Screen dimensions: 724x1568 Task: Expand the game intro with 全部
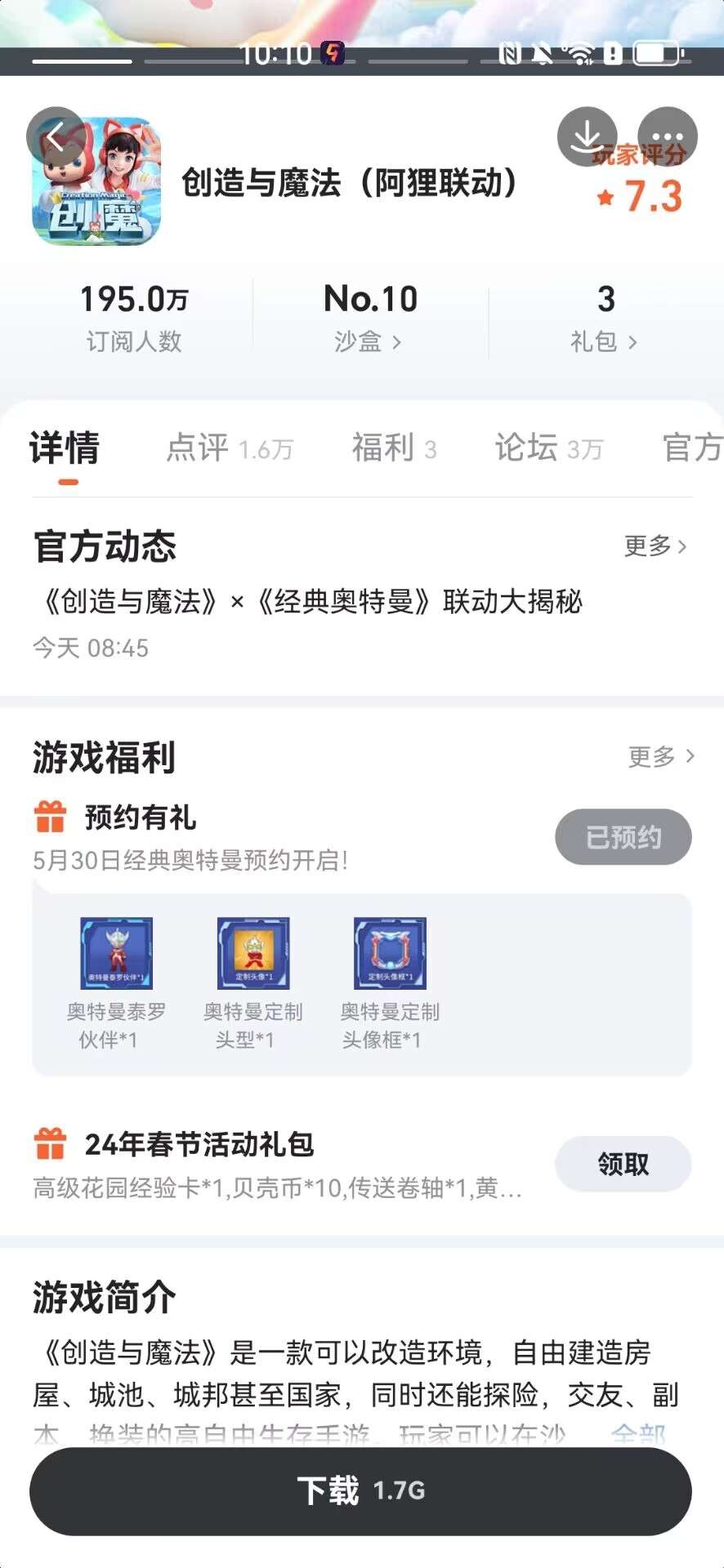point(637,1435)
